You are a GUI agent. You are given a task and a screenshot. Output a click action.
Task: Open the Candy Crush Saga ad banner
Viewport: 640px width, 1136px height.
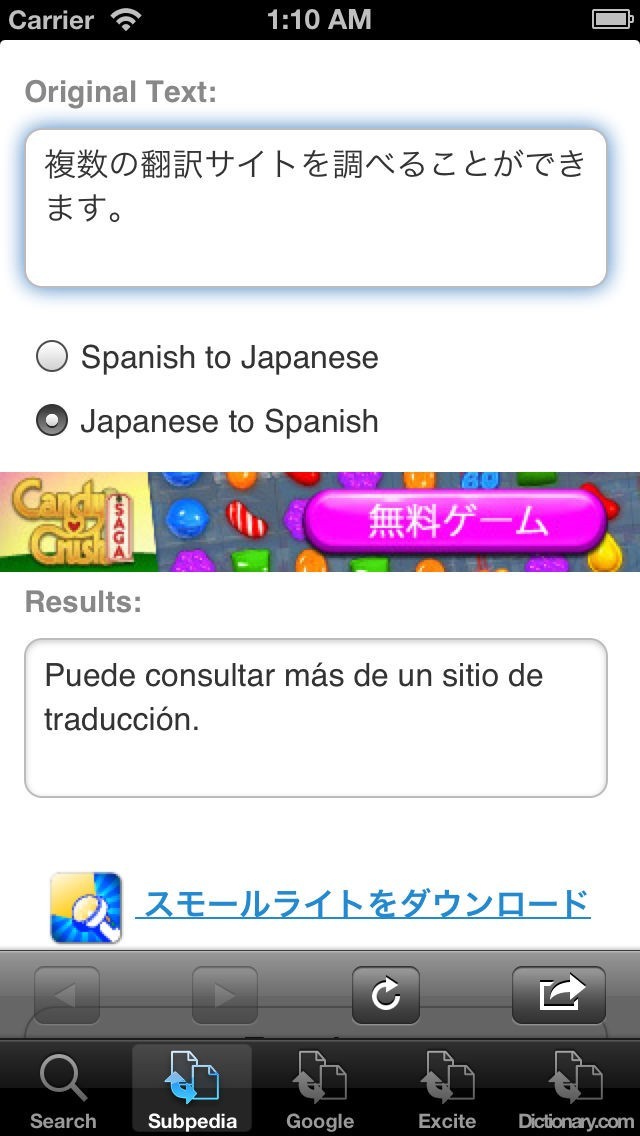[x=320, y=521]
